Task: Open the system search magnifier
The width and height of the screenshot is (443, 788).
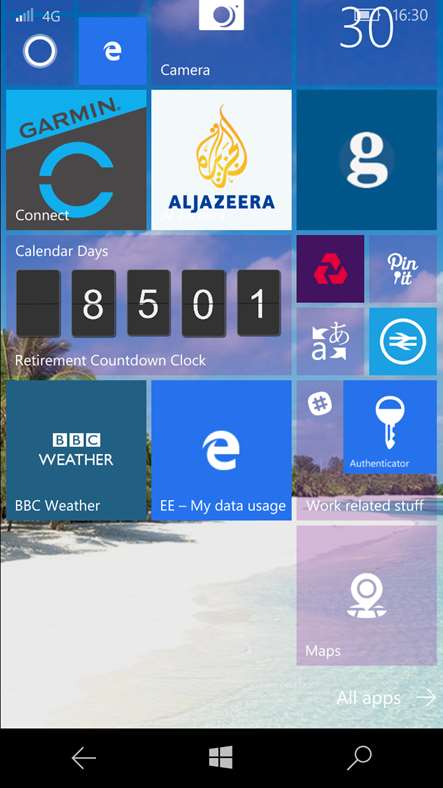Action: pos(360,758)
